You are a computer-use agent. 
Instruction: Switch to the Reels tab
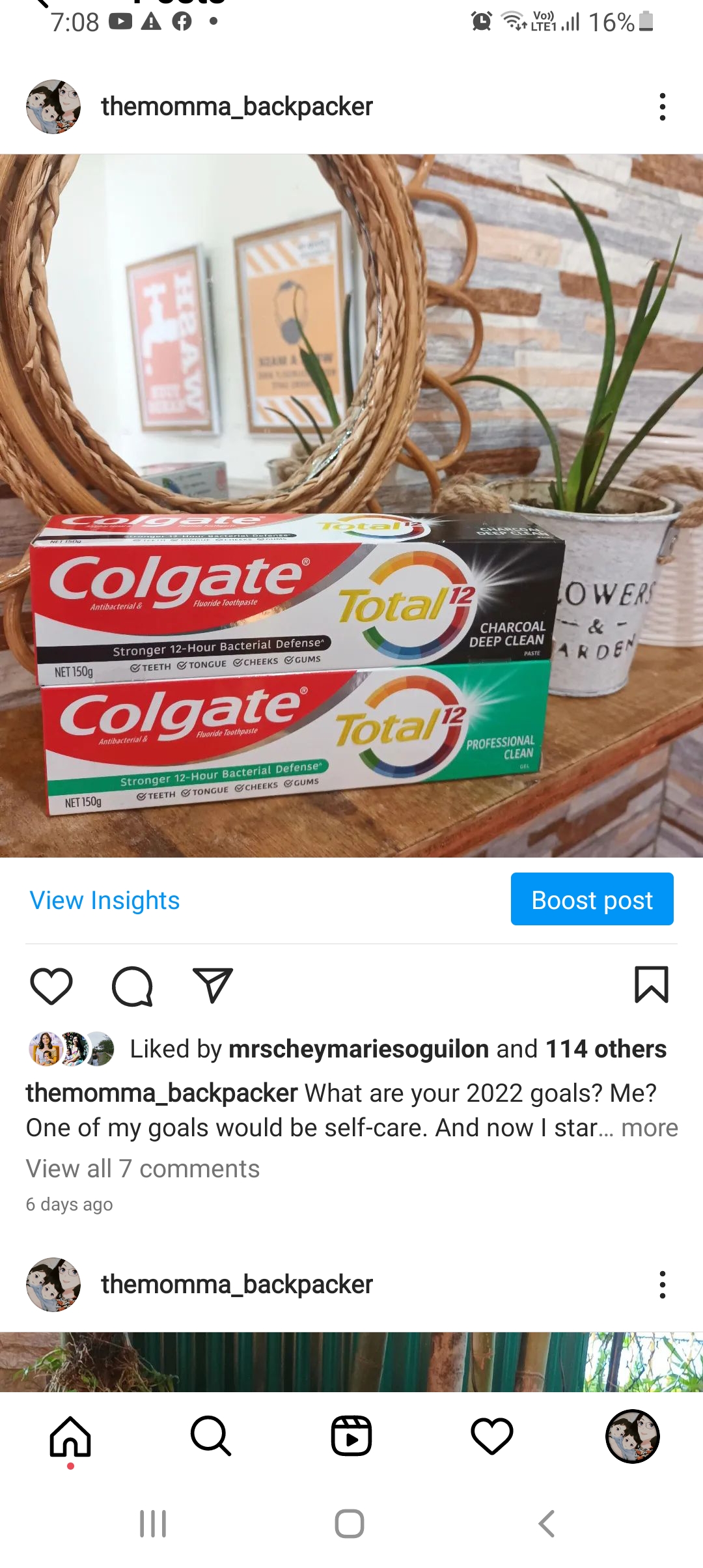(x=351, y=1436)
